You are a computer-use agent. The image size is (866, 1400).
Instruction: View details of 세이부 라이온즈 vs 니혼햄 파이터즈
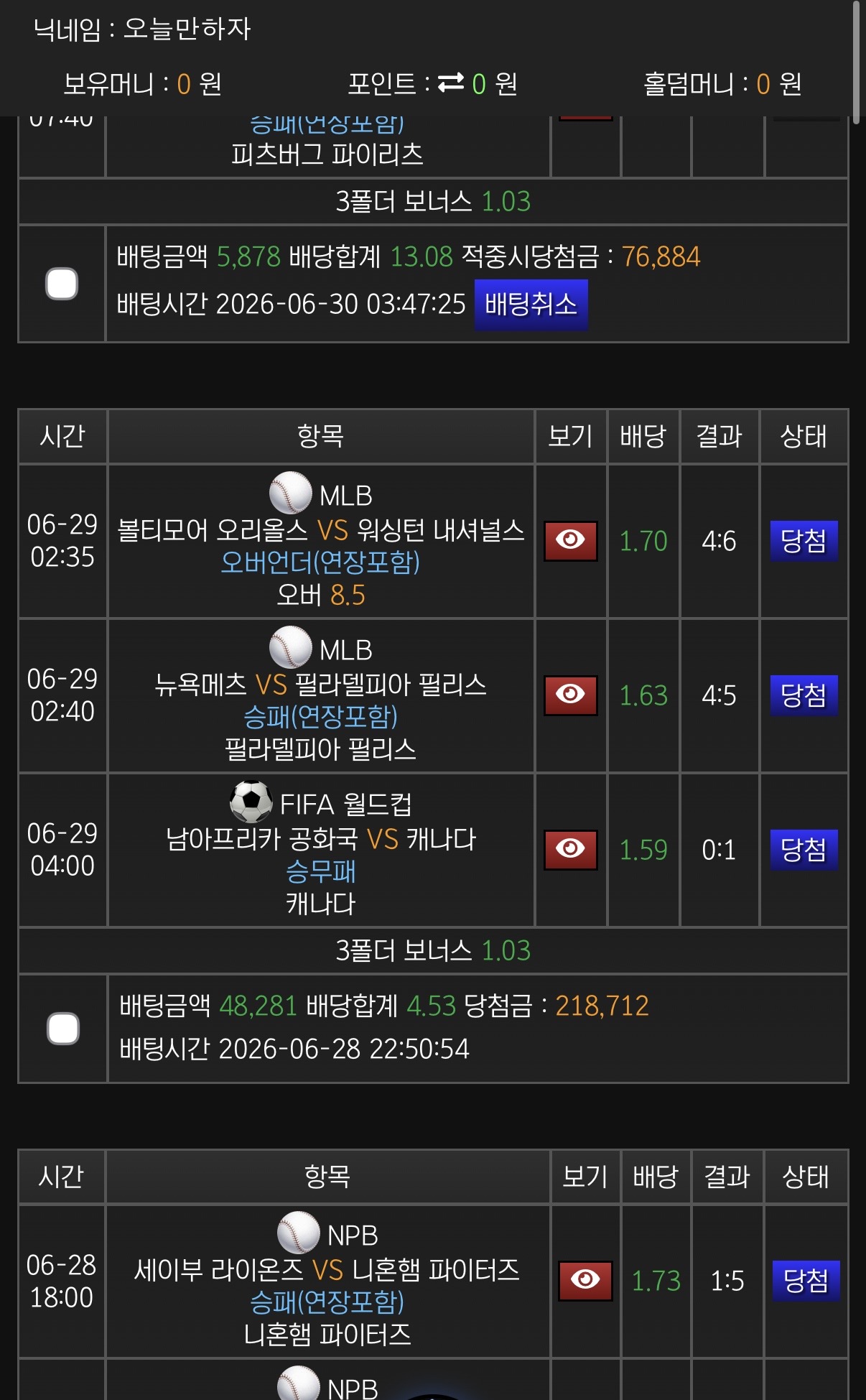585,1281
